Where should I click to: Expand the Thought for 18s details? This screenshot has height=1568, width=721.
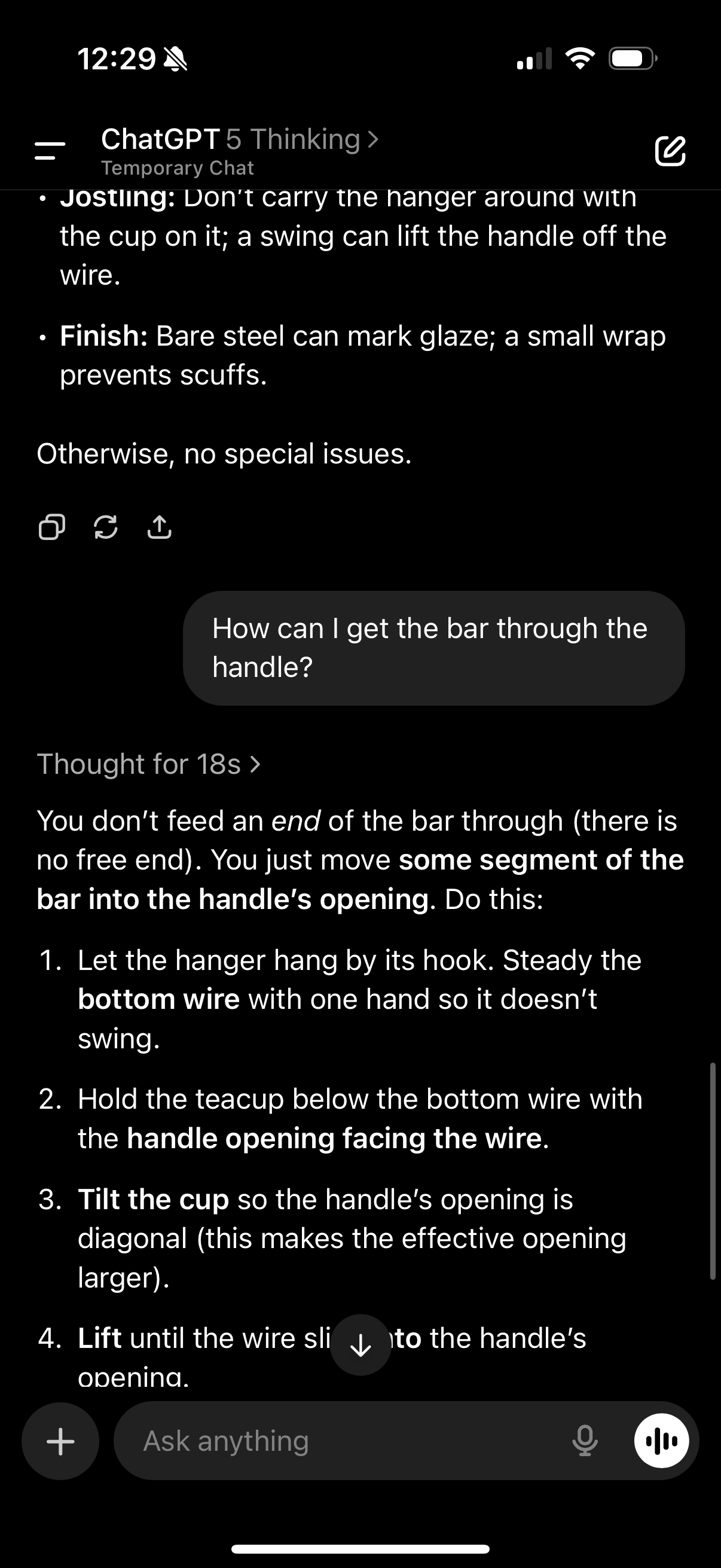[x=149, y=764]
